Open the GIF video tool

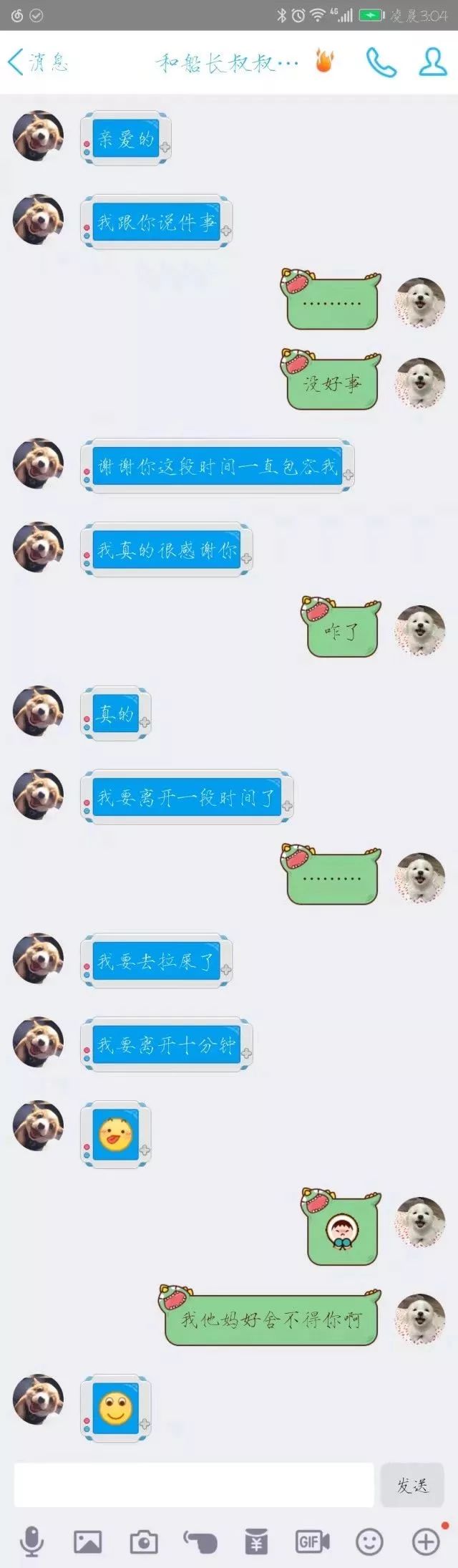313,1541
